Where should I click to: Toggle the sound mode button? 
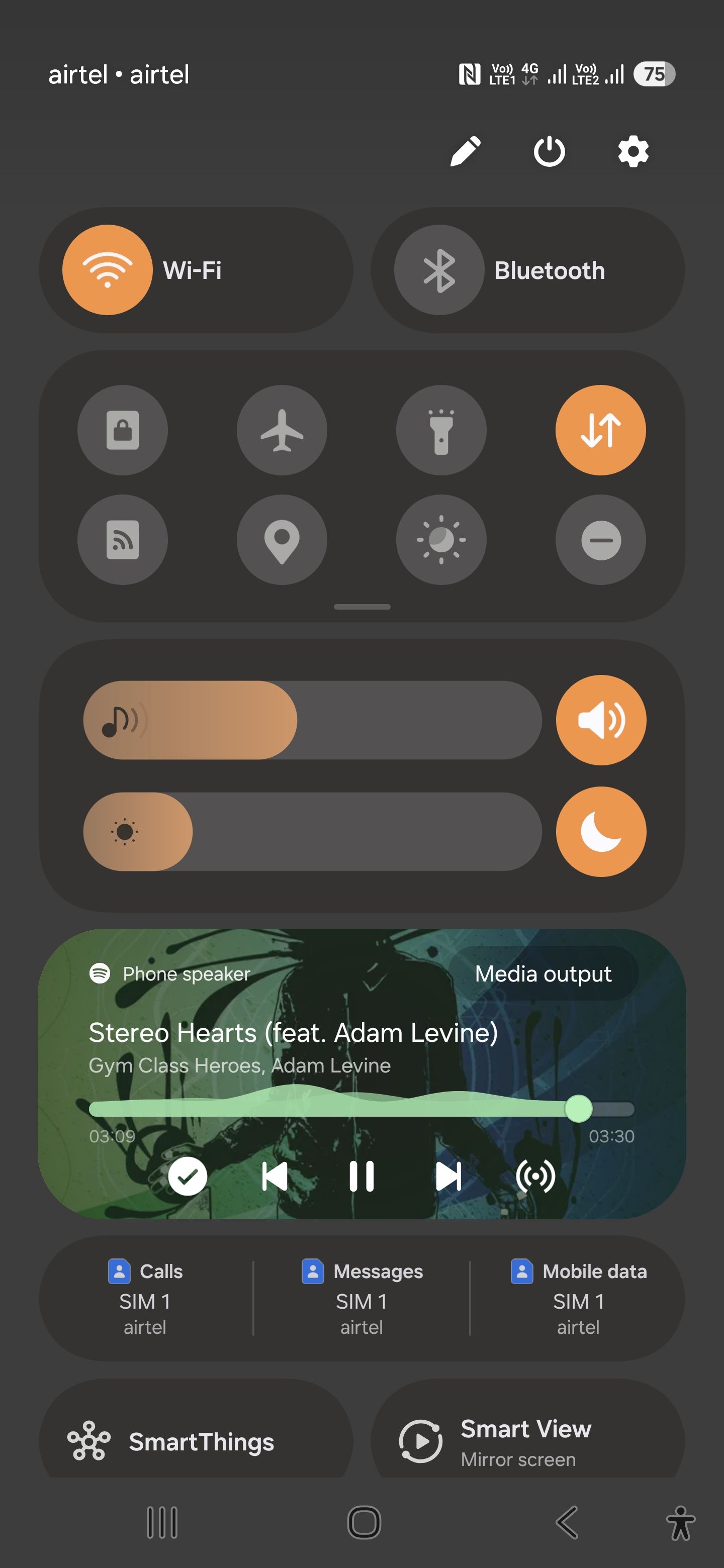(x=600, y=720)
